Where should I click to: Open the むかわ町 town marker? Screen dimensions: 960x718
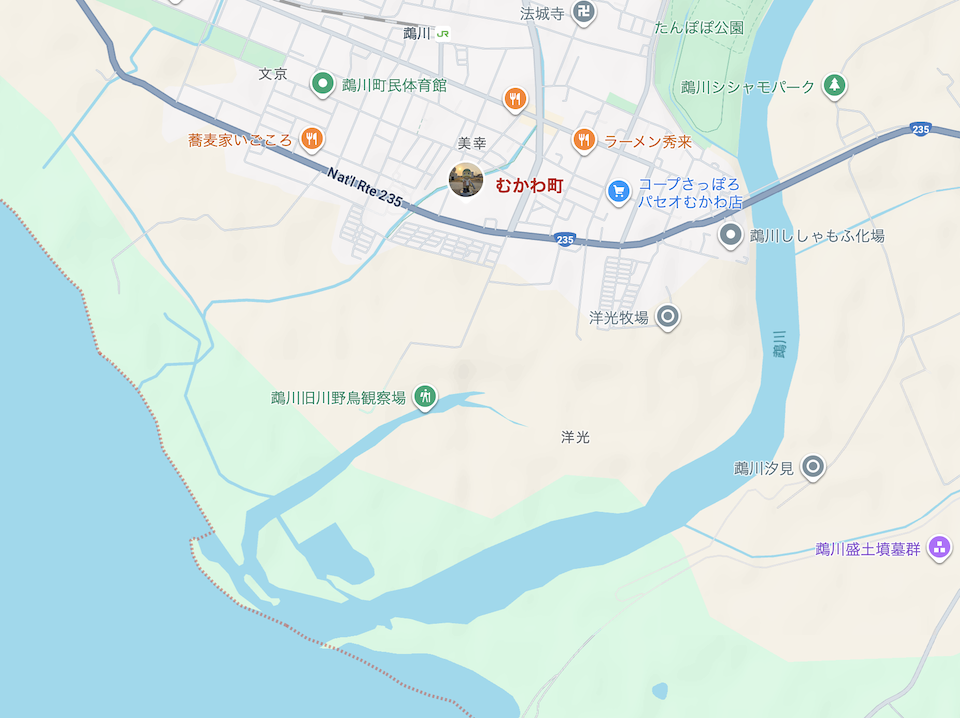466,181
